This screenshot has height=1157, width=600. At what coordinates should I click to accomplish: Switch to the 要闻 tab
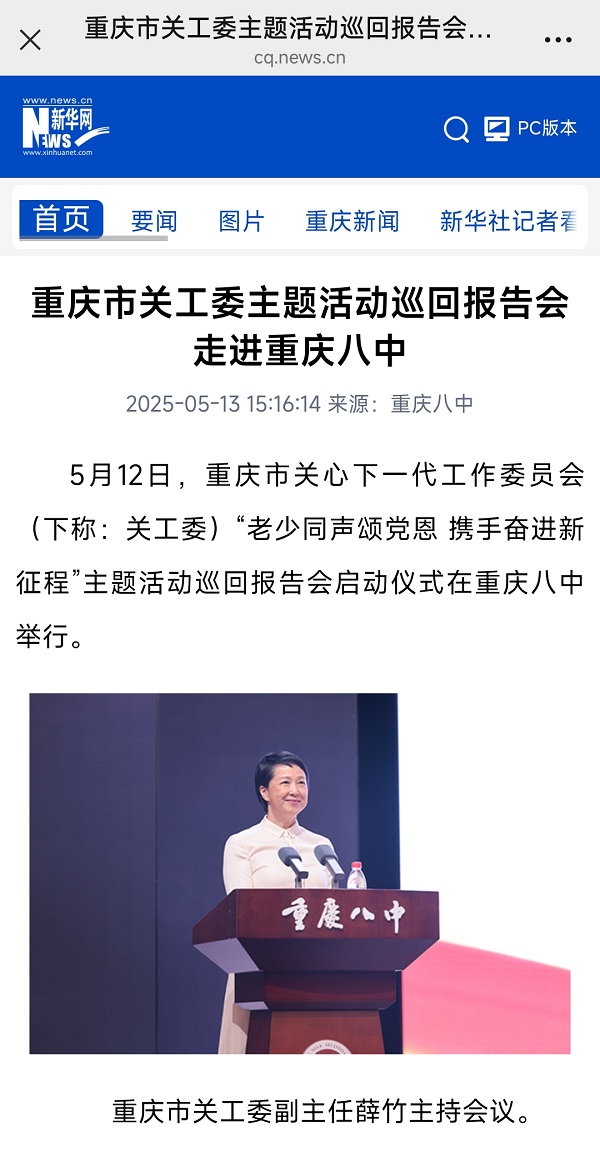pos(154,221)
